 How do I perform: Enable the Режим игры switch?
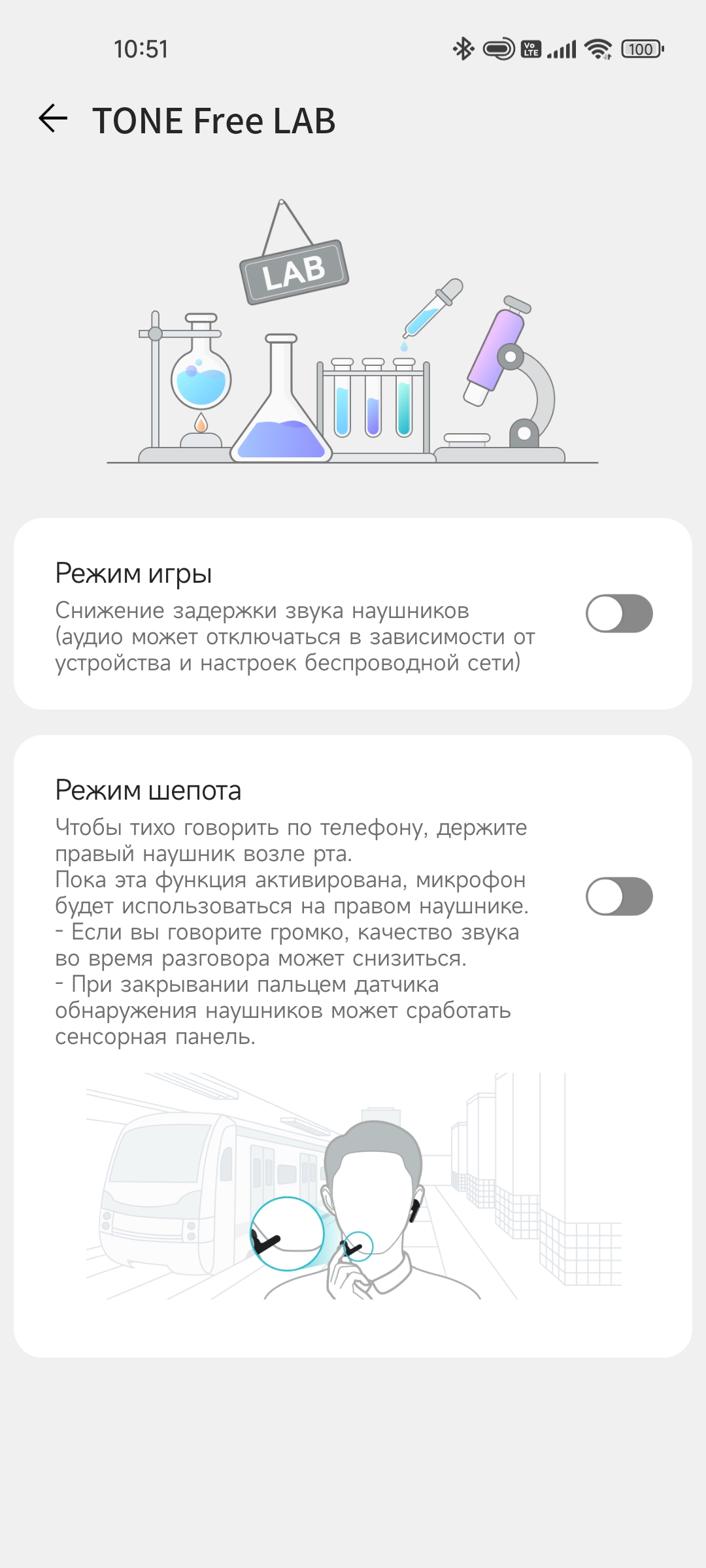click(618, 613)
